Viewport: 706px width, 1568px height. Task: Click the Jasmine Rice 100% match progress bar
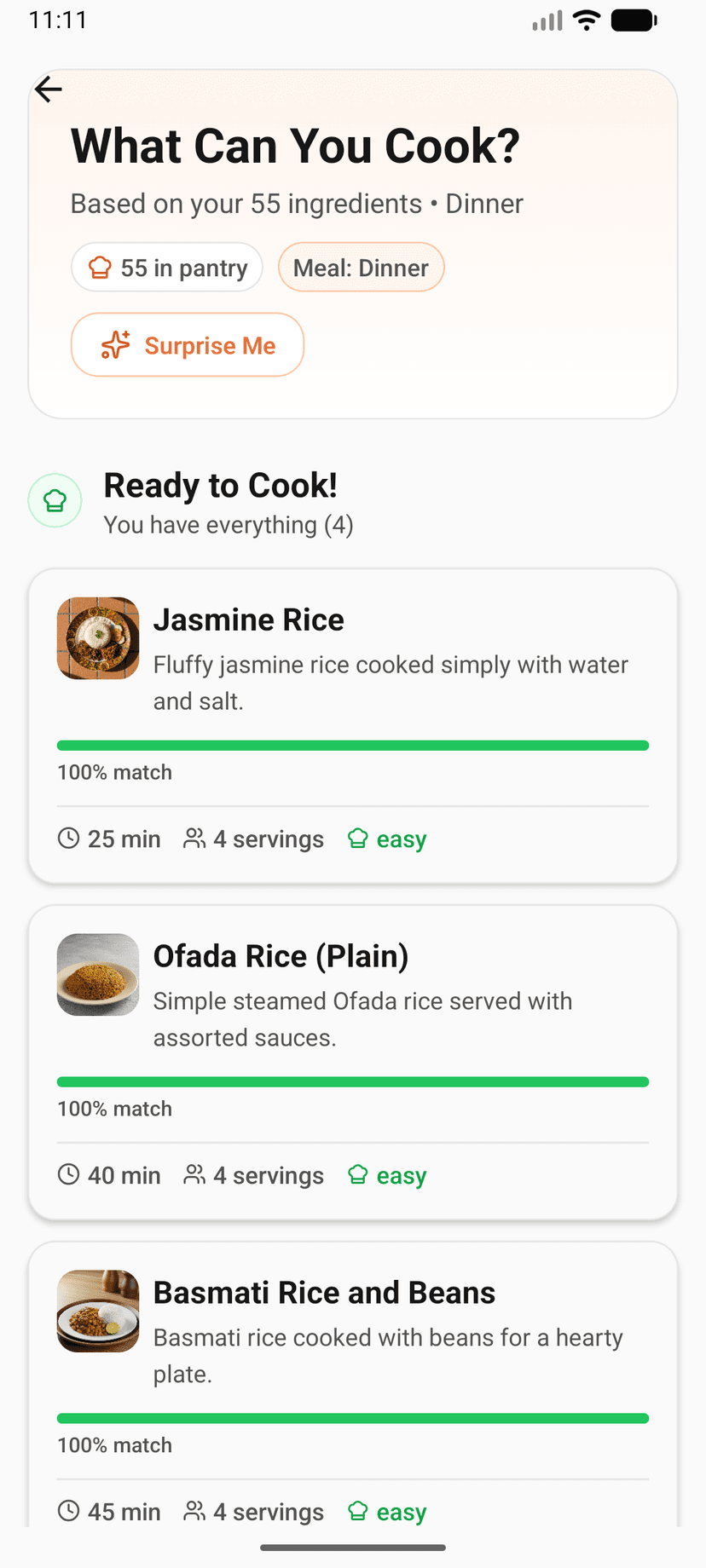coord(353,745)
